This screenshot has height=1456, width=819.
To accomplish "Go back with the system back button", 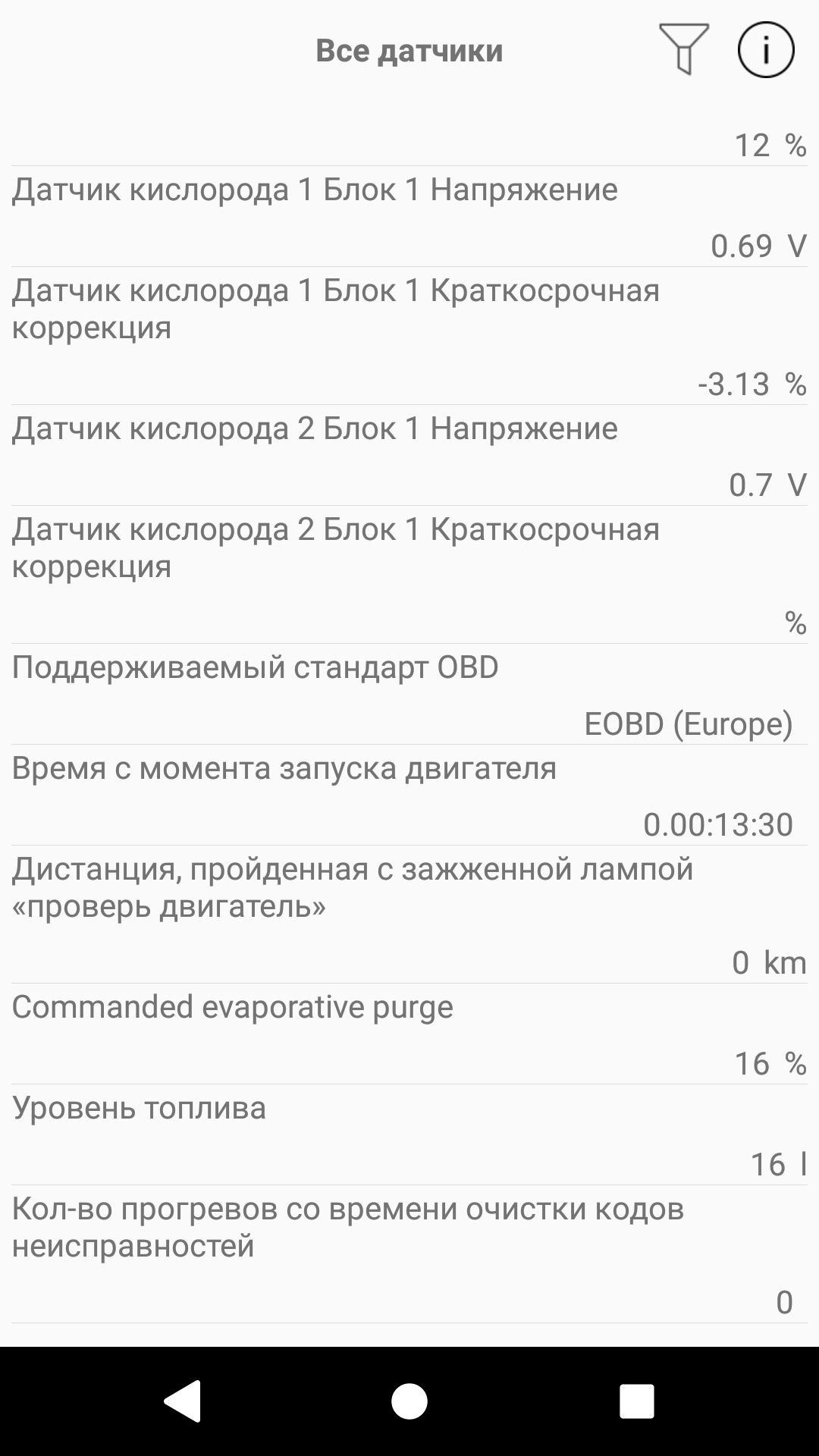I will [x=183, y=1401].
